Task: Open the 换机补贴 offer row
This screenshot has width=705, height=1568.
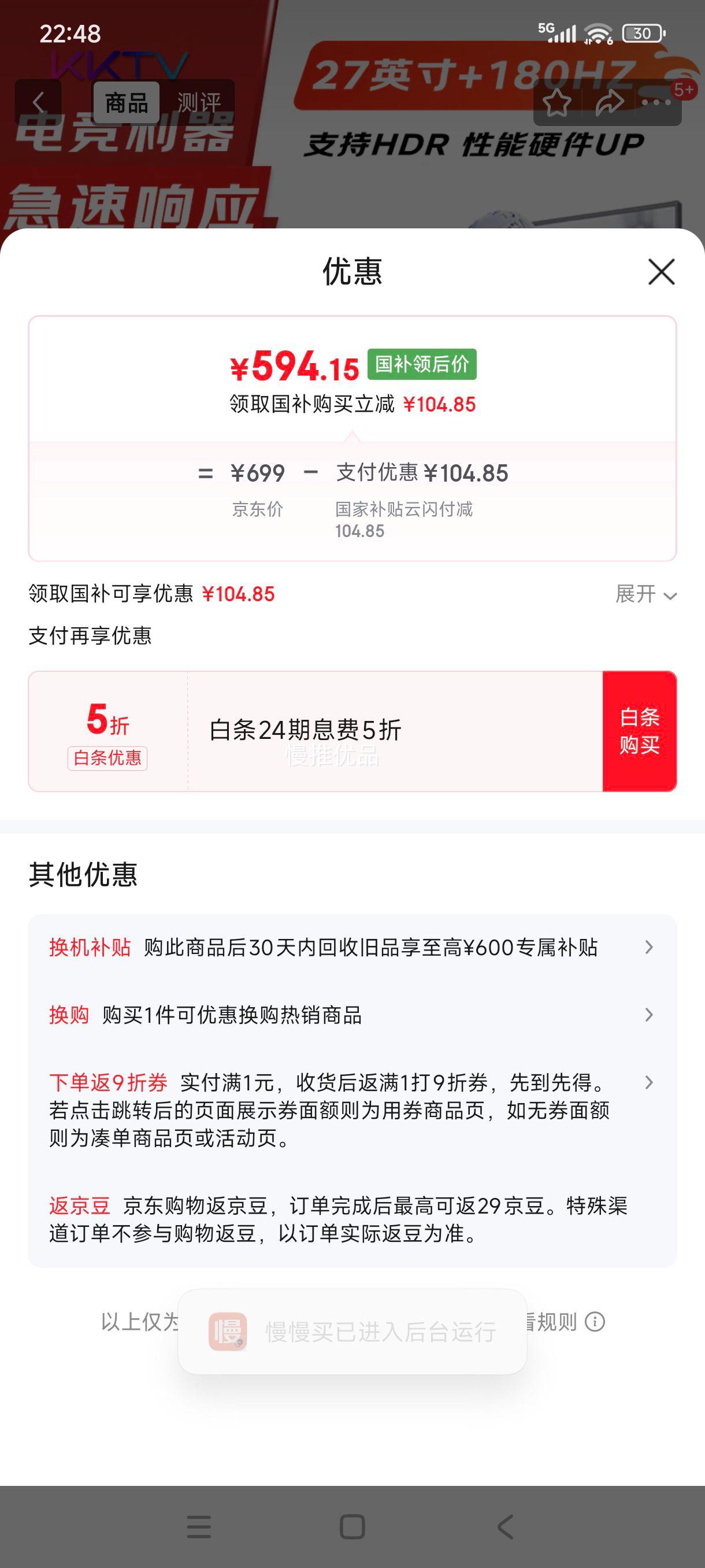Action: 352,947
